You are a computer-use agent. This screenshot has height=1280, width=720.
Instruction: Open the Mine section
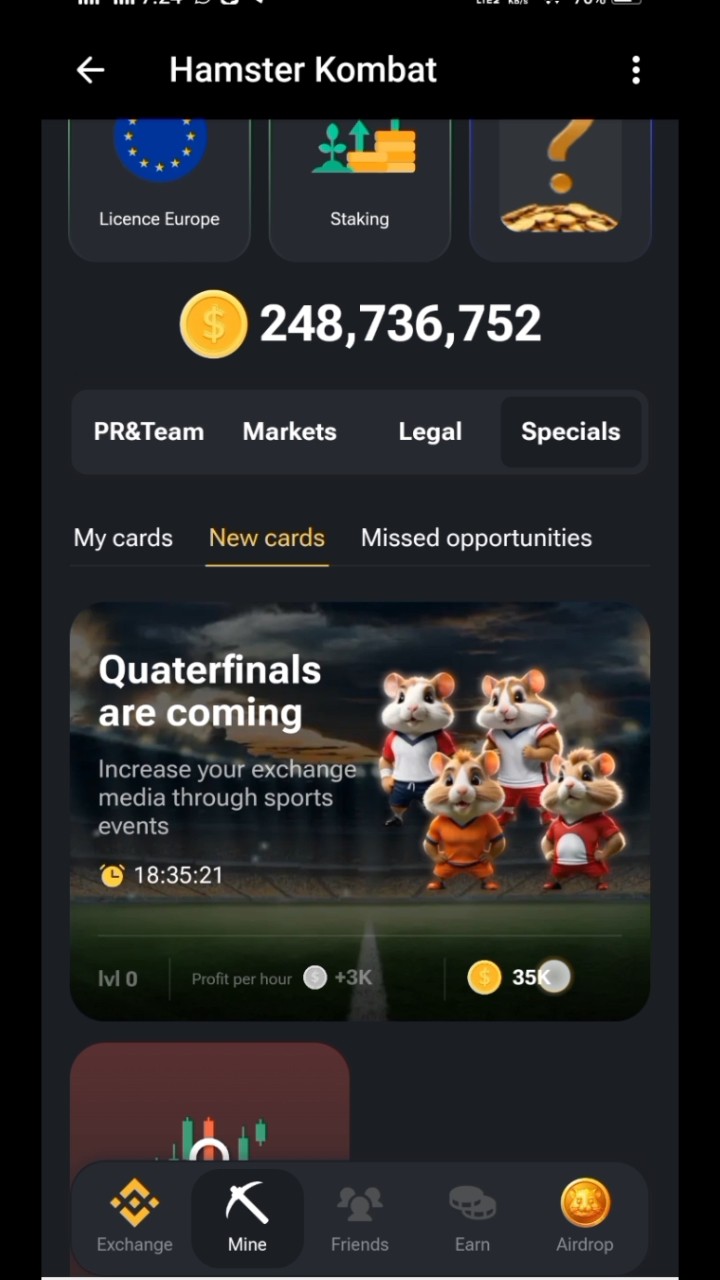[x=247, y=1217]
